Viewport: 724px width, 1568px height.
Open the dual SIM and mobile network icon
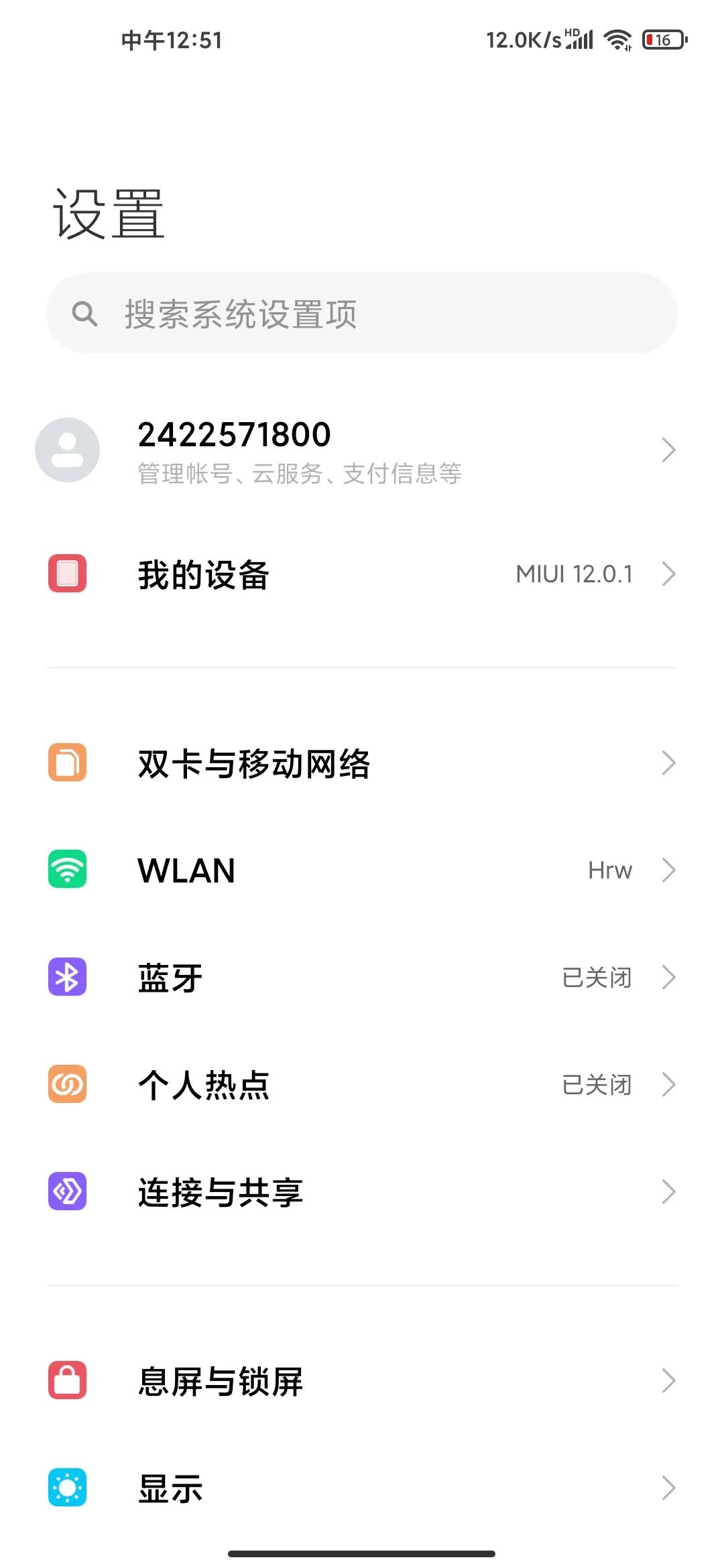(67, 763)
